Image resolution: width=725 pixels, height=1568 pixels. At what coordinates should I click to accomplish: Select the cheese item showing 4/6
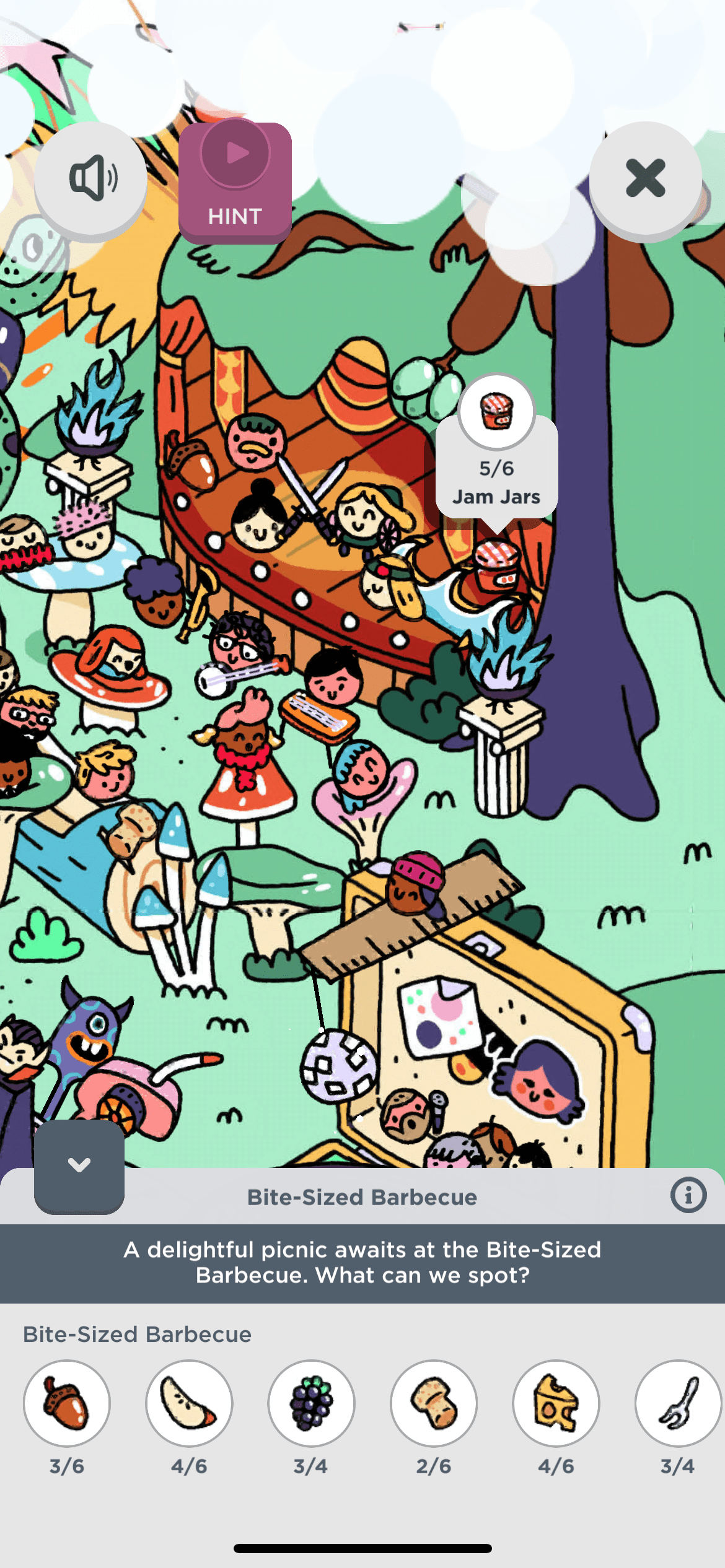click(x=556, y=1403)
